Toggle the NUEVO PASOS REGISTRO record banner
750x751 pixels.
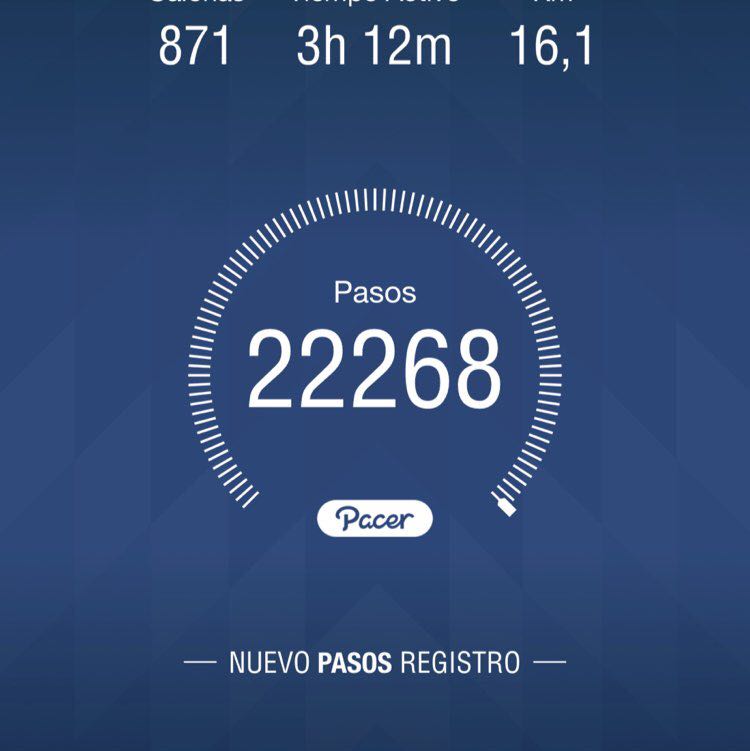[375, 660]
